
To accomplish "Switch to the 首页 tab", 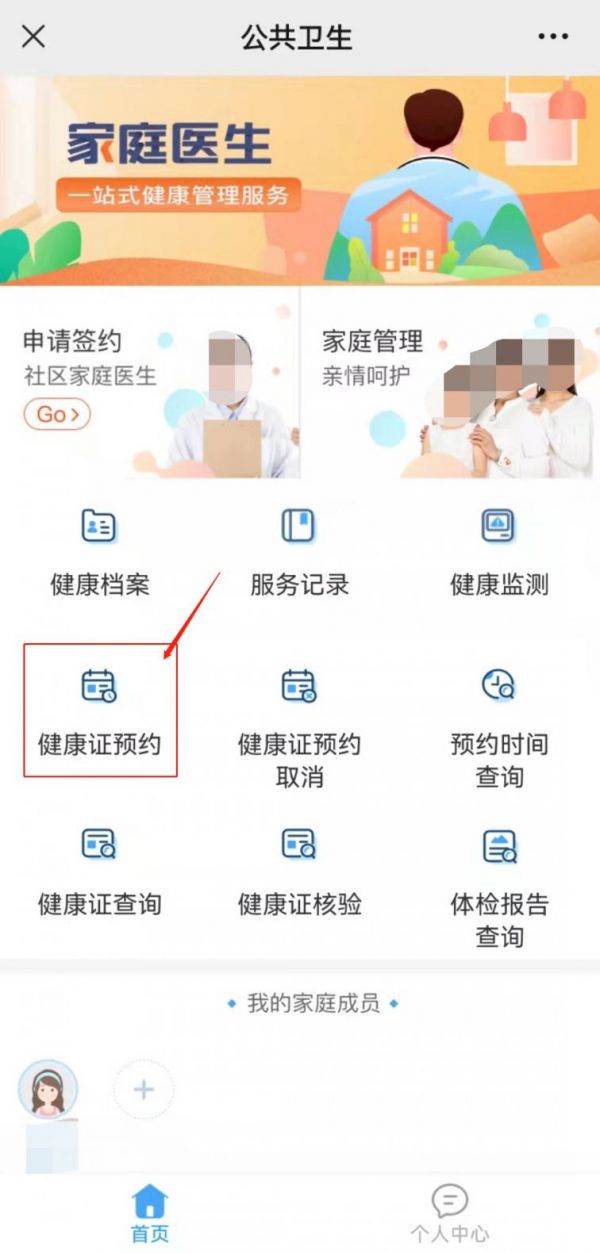I will tap(150, 1213).
